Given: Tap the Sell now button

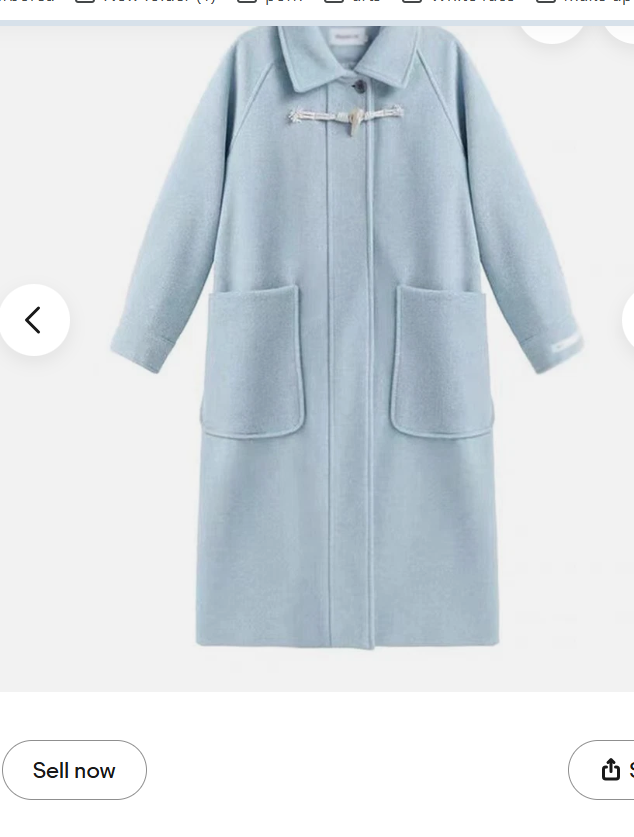Looking at the screenshot, I should (x=74, y=770).
